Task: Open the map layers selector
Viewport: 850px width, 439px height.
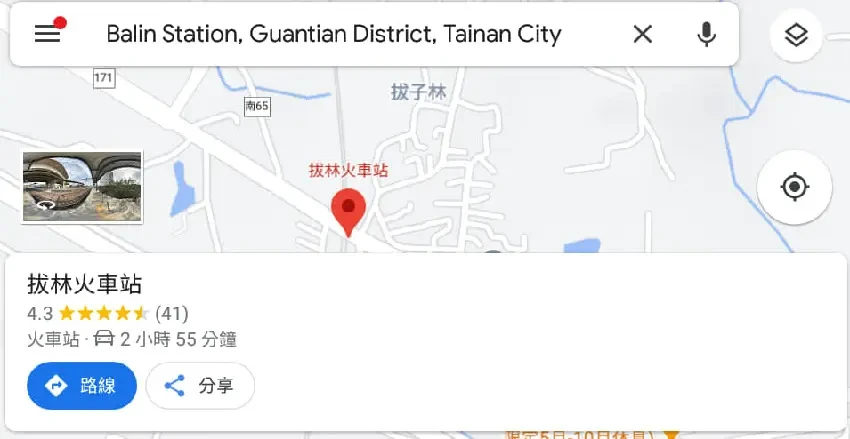Action: [x=796, y=36]
